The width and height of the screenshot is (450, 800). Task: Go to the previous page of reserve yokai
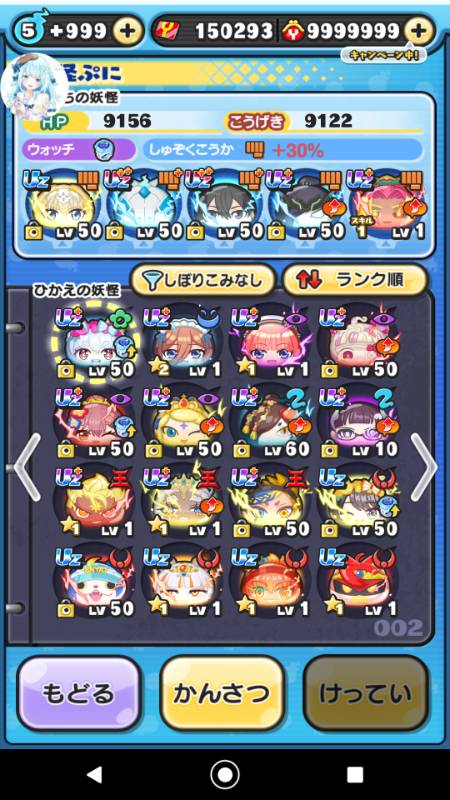click(27, 466)
